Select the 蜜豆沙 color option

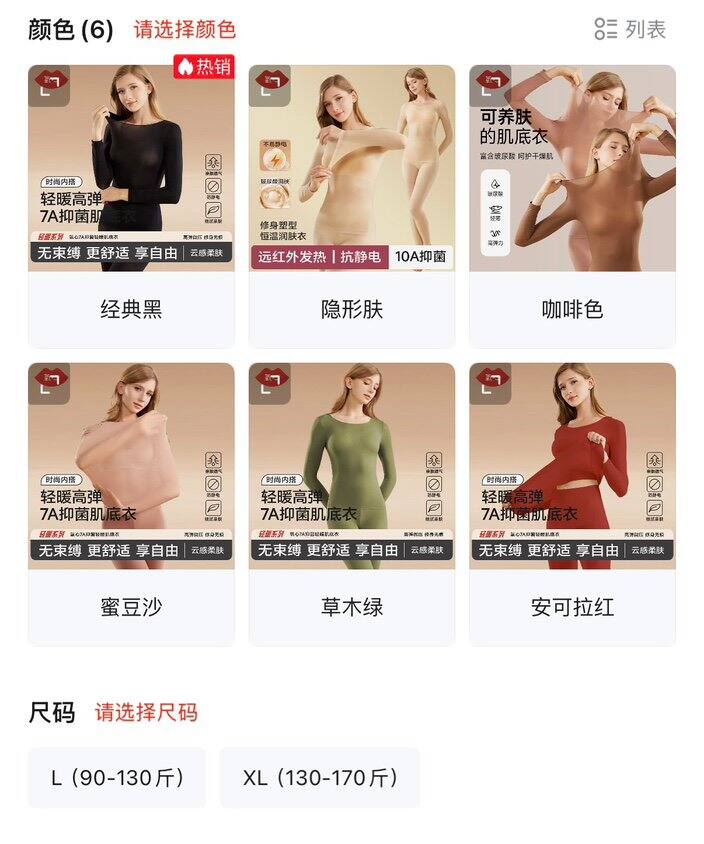click(131, 503)
